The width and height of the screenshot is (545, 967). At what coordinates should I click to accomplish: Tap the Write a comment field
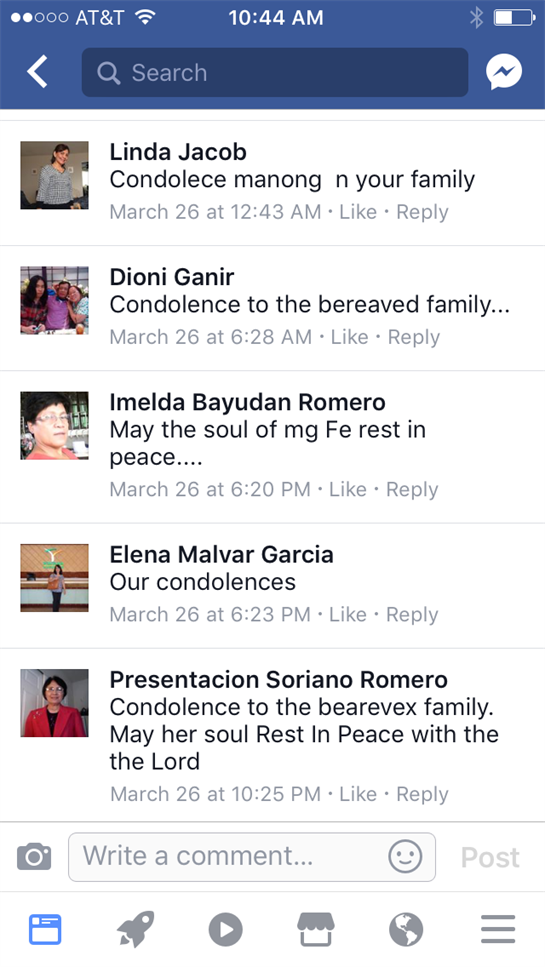pyautogui.click(x=252, y=857)
